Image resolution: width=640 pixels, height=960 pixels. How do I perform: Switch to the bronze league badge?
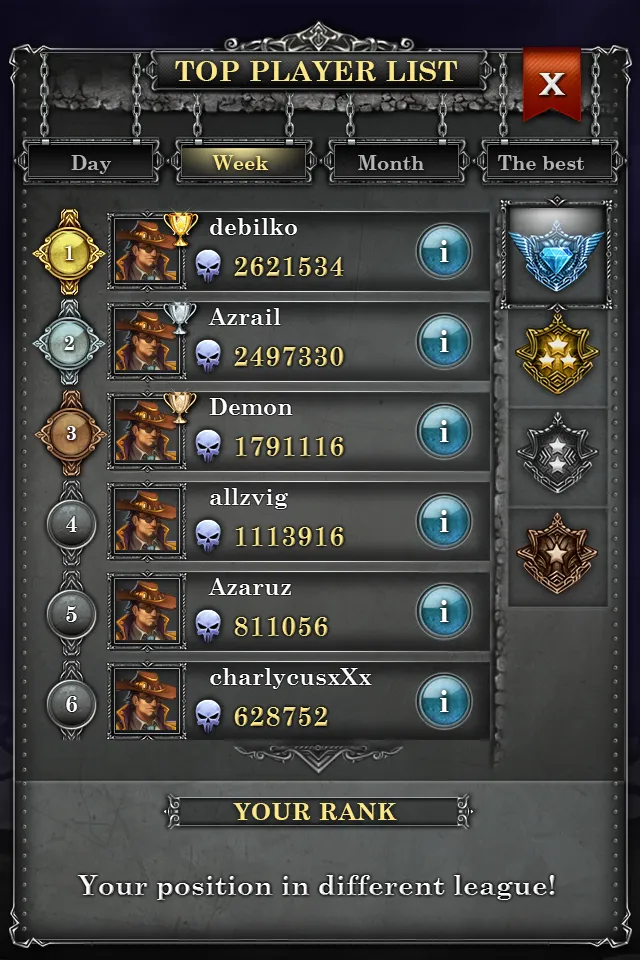pyautogui.click(x=557, y=554)
